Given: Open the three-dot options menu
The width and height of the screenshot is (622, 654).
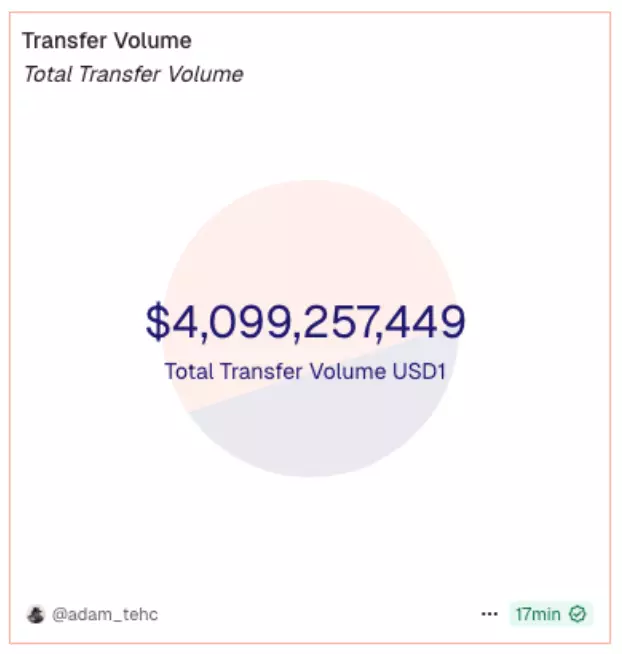Looking at the screenshot, I should (489, 614).
